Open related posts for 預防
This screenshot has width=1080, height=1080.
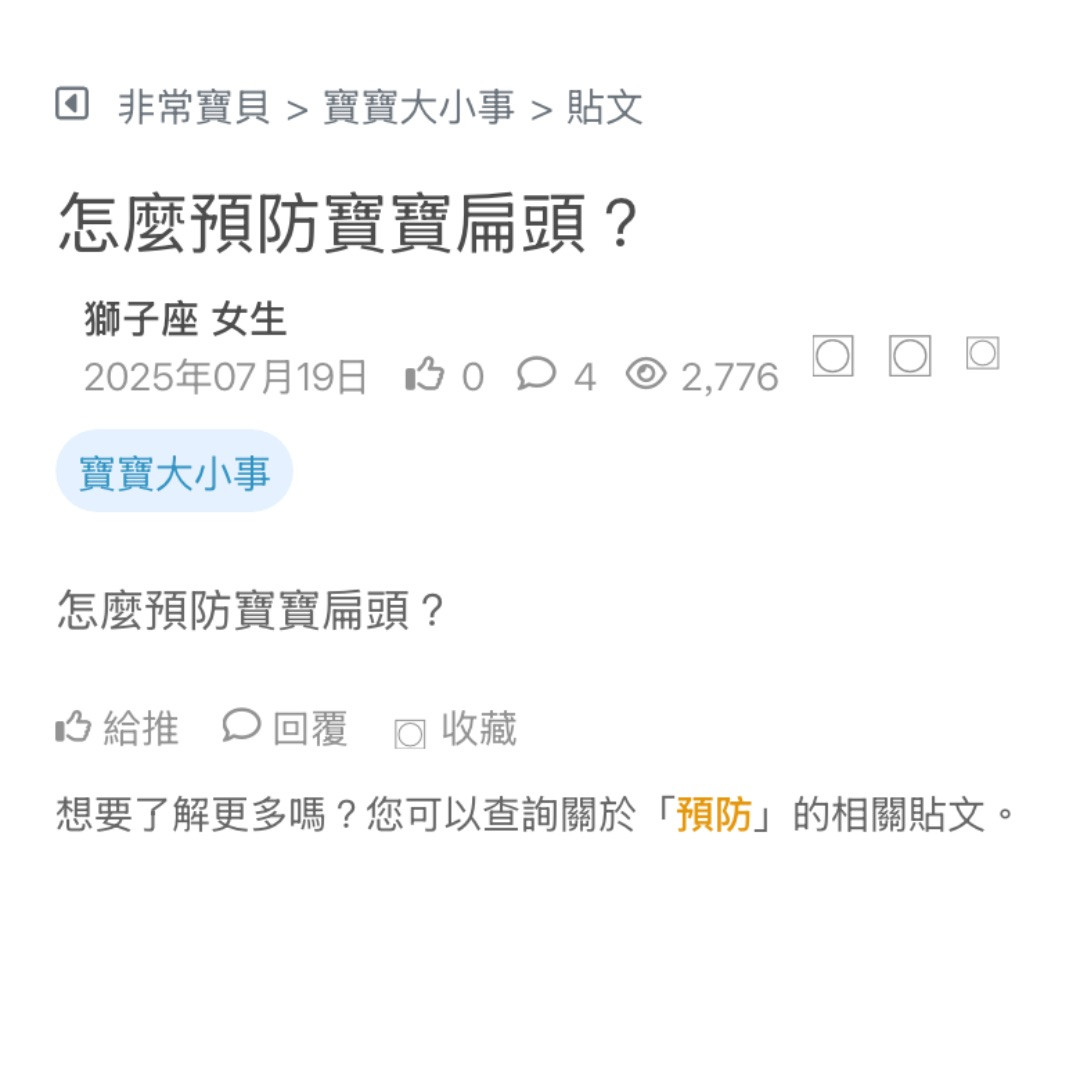(x=714, y=816)
